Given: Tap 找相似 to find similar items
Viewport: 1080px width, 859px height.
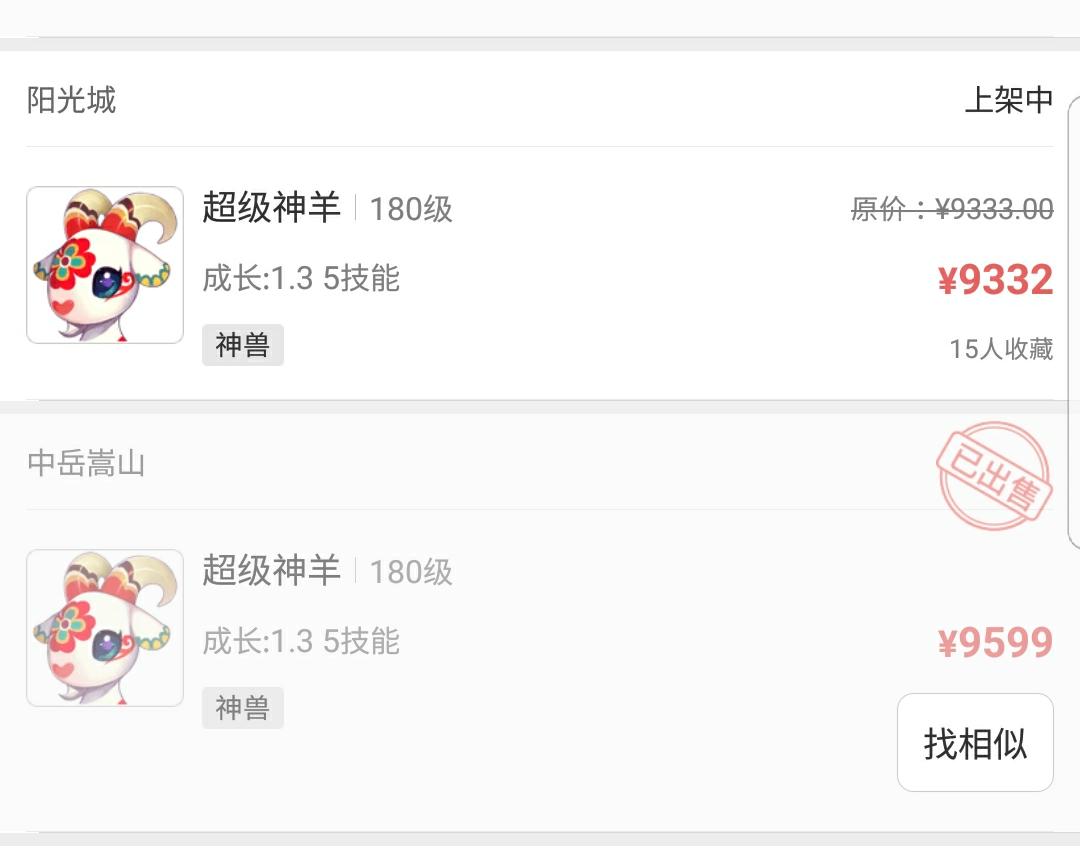Looking at the screenshot, I should tap(975, 743).
